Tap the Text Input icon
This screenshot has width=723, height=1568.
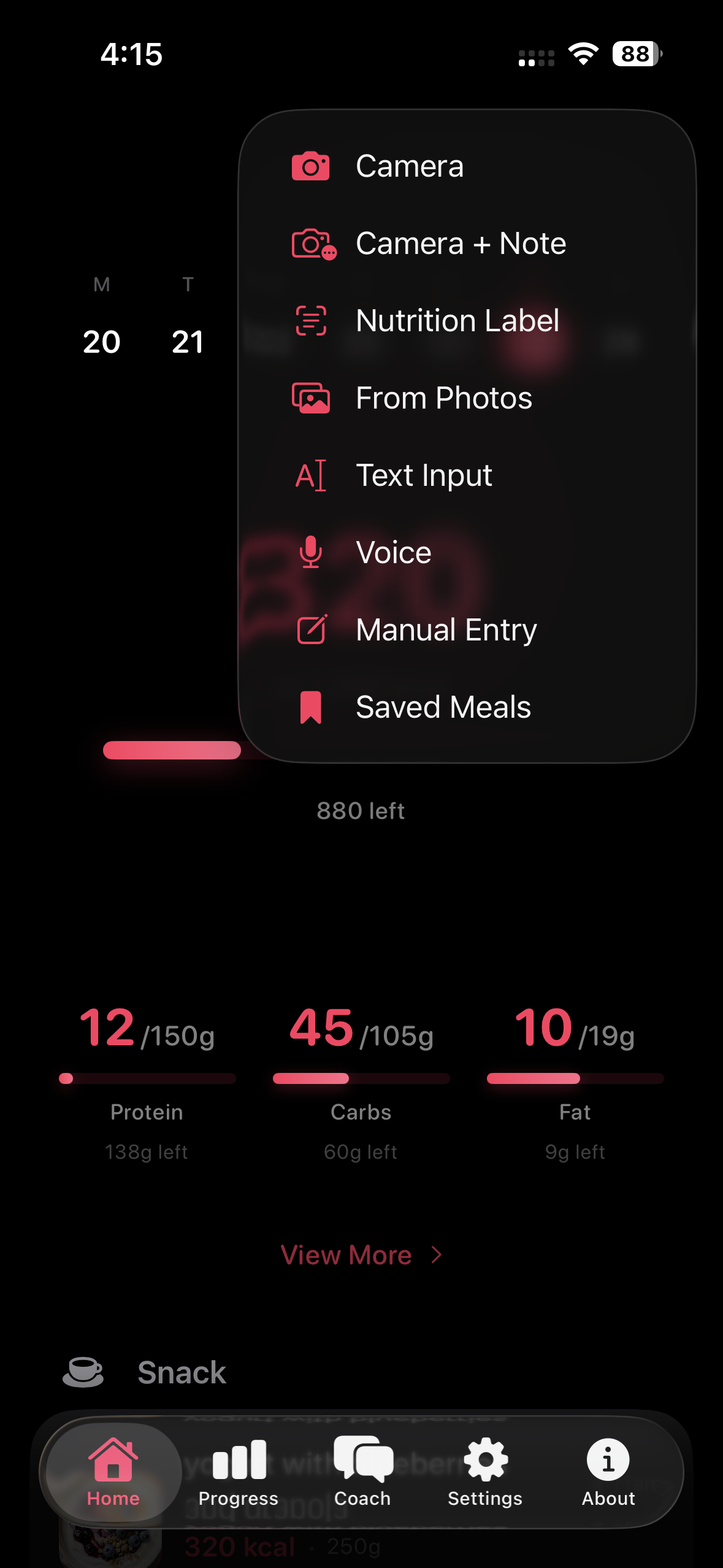[310, 475]
